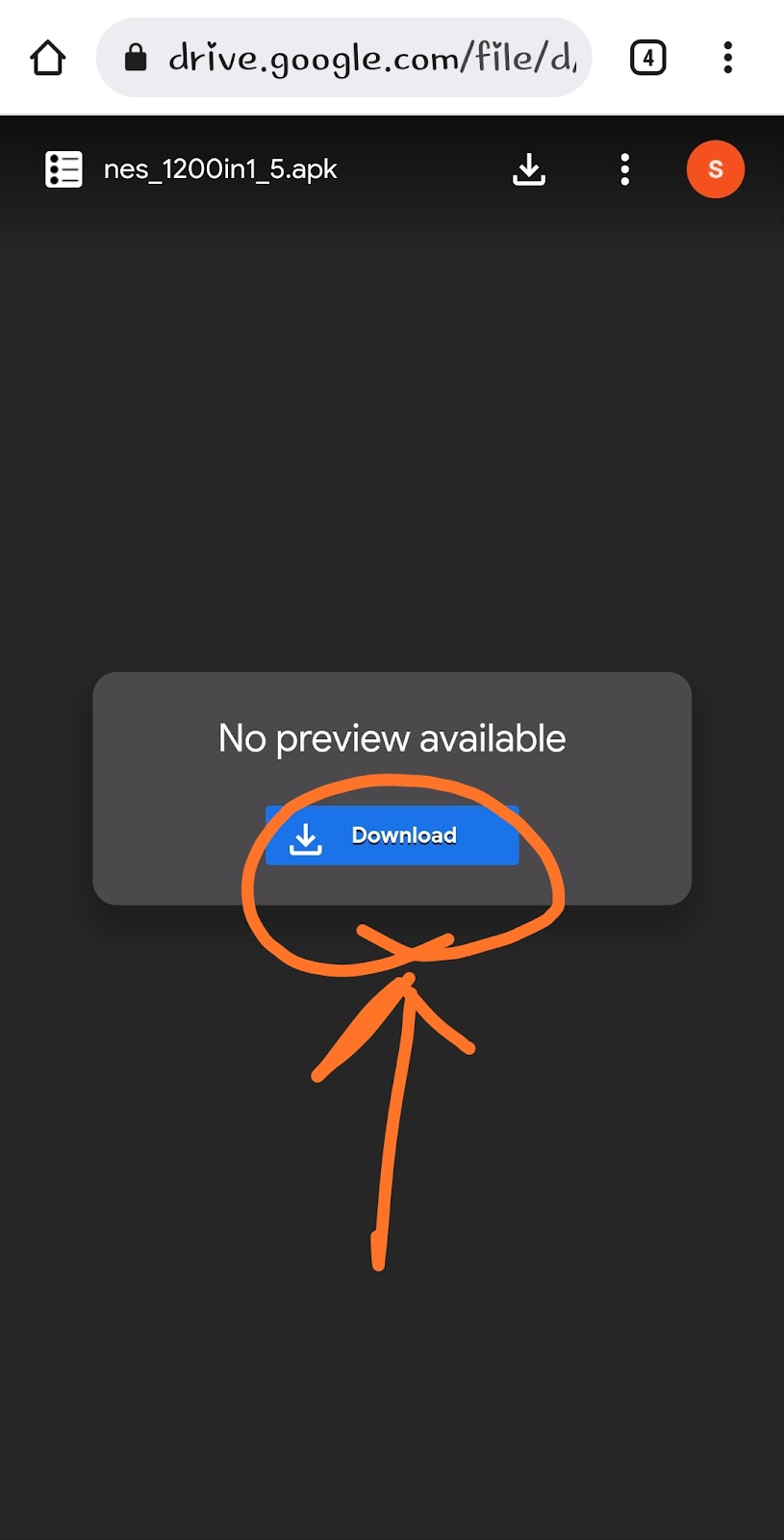
Task: Tap the blue Download button
Action: [392, 835]
